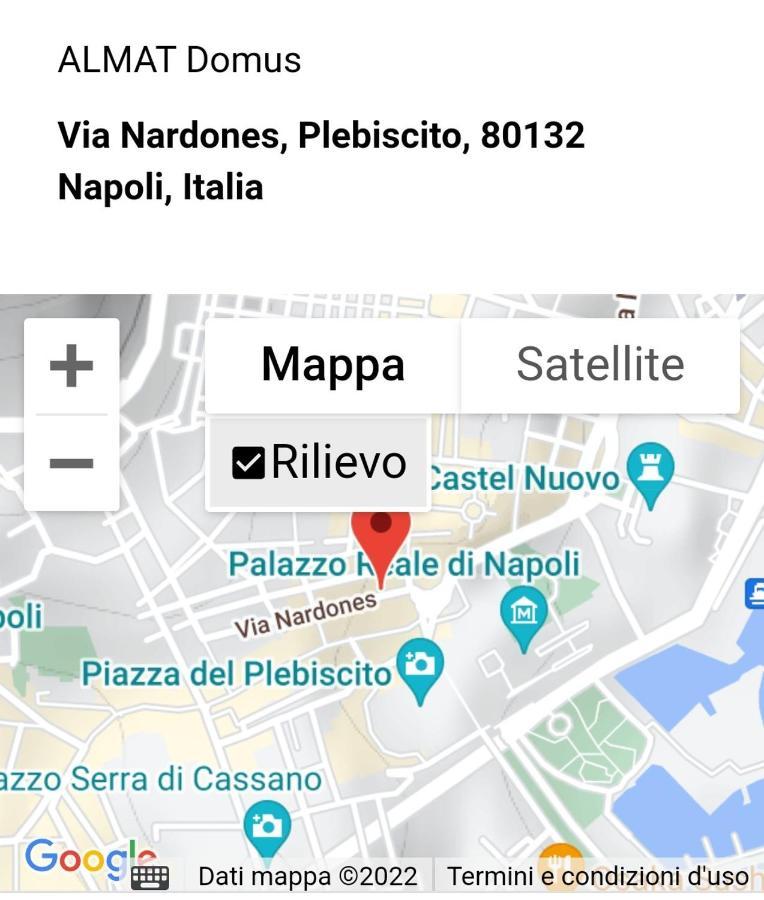Open Termini e condizioni d'uso link
Viewport: 764px width, 900px height.
pos(597,877)
